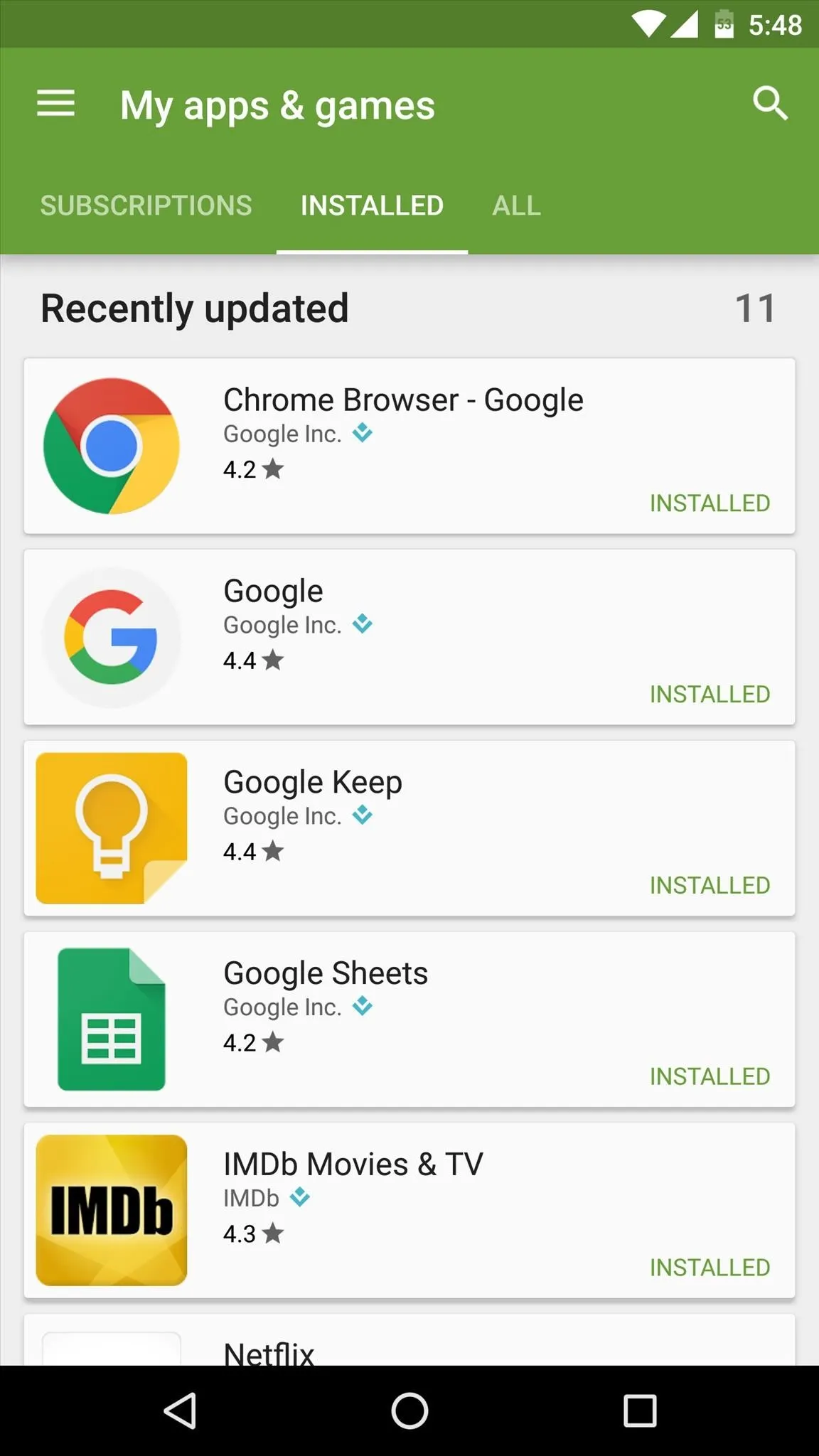Open the Google Sheets card

(409, 1019)
